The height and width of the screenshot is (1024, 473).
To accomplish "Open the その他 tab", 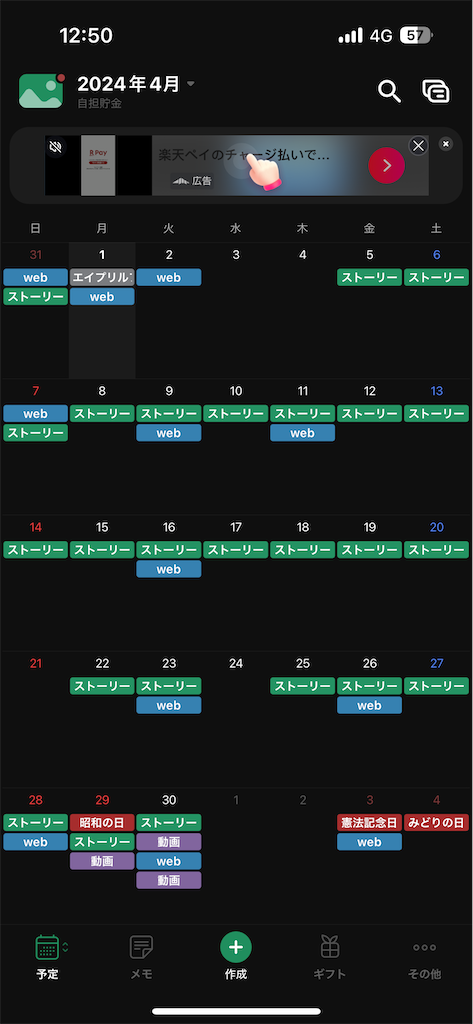I will pos(424,957).
